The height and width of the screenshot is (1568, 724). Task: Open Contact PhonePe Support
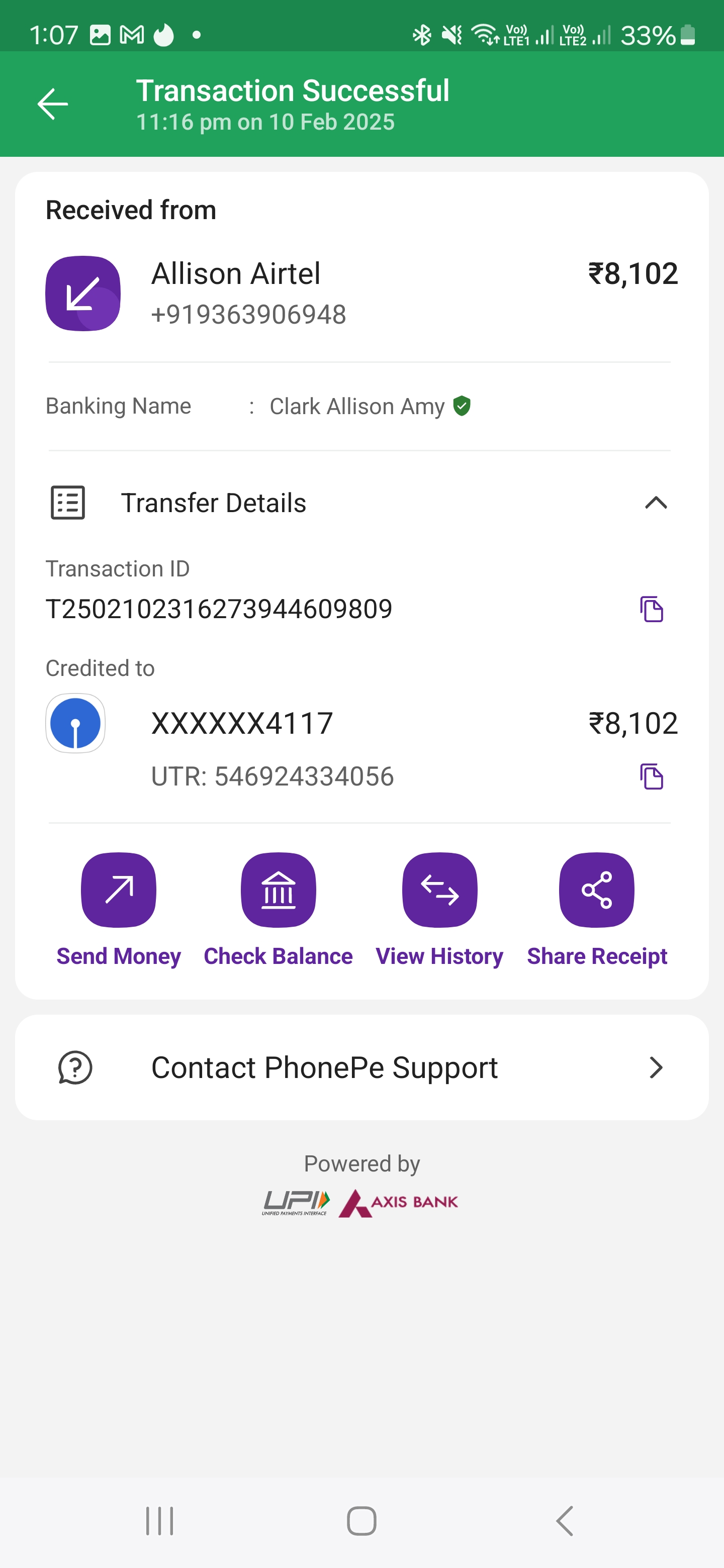pos(361,1067)
